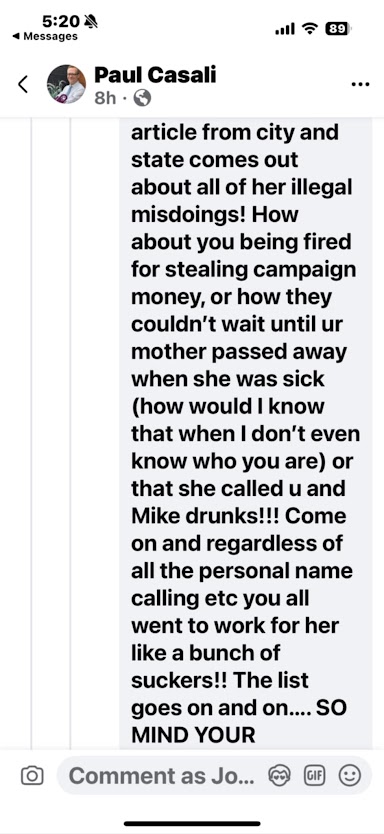Open the camera to attach a photo
The image size is (384, 834).
pos(32,776)
